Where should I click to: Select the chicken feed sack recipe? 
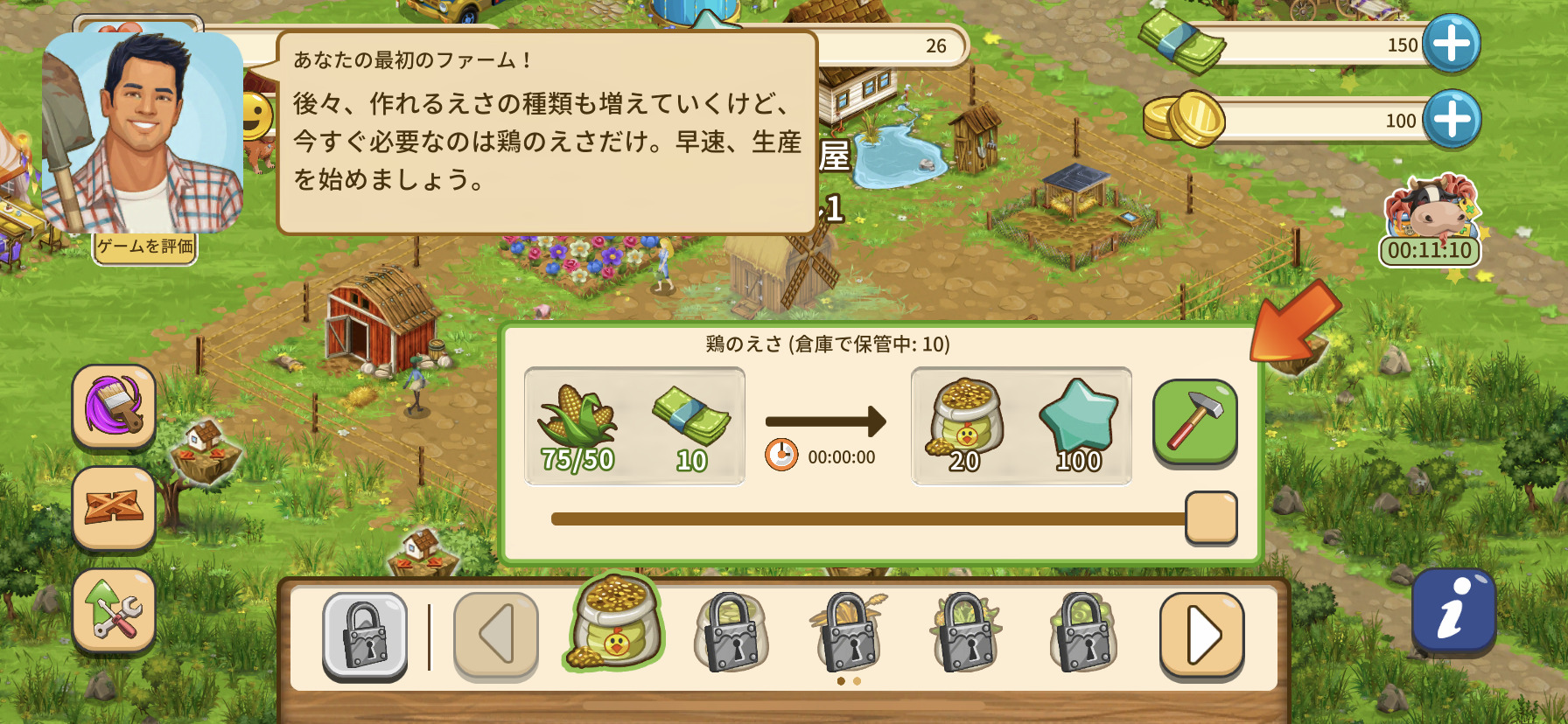(616, 624)
